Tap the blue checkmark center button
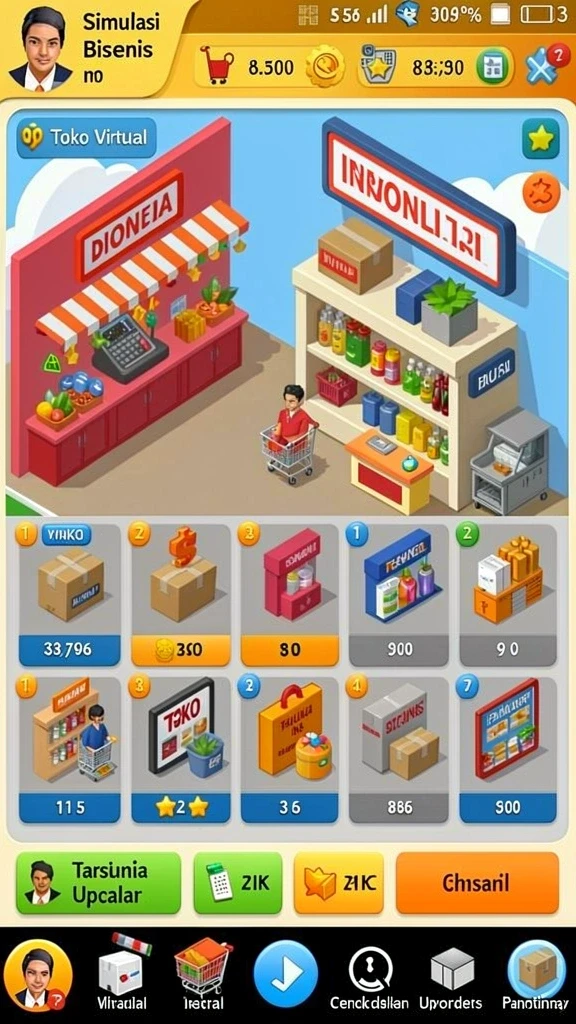 point(285,973)
